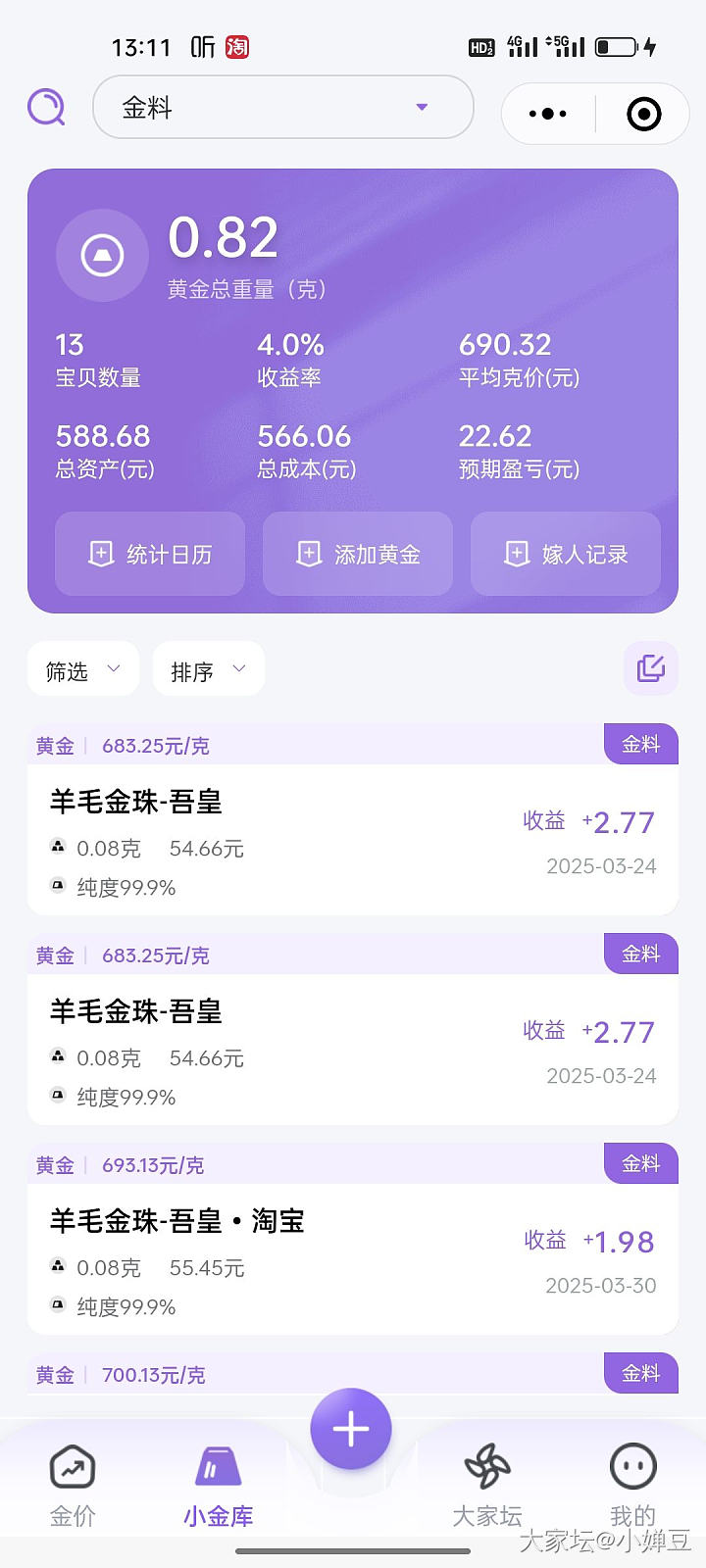Image resolution: width=706 pixels, height=1568 pixels.
Task: Select the 小金库 tab
Action: click(x=218, y=1486)
